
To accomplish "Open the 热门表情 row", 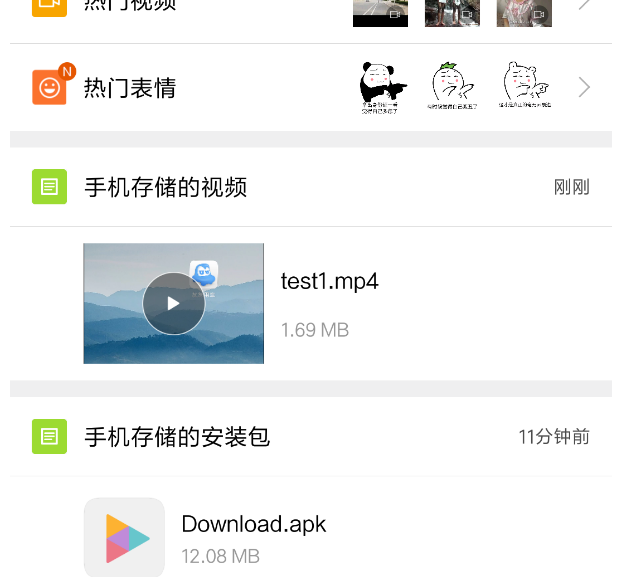I will point(130,88).
